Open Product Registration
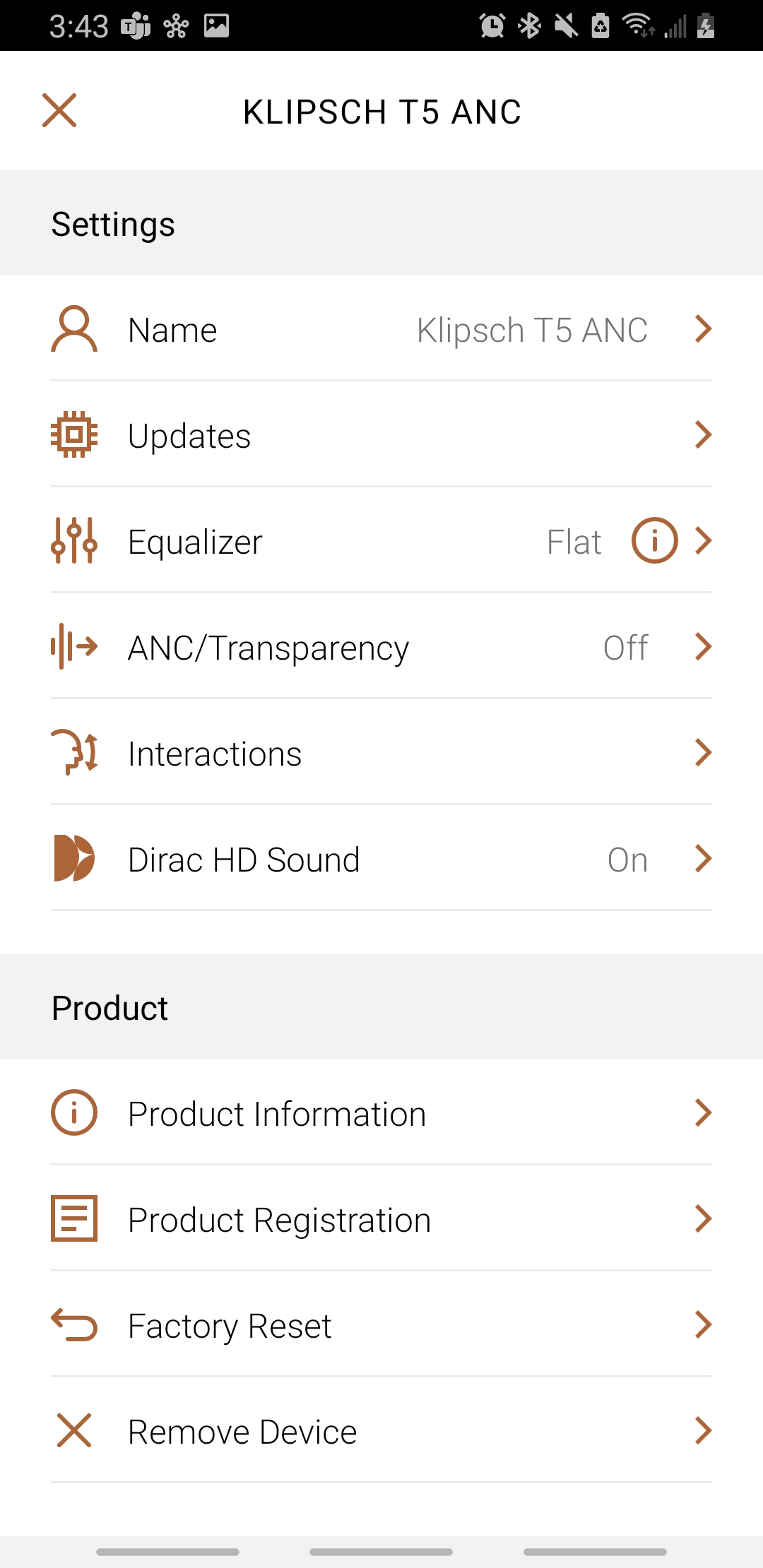This screenshot has height=1568, width=763. (381, 1219)
